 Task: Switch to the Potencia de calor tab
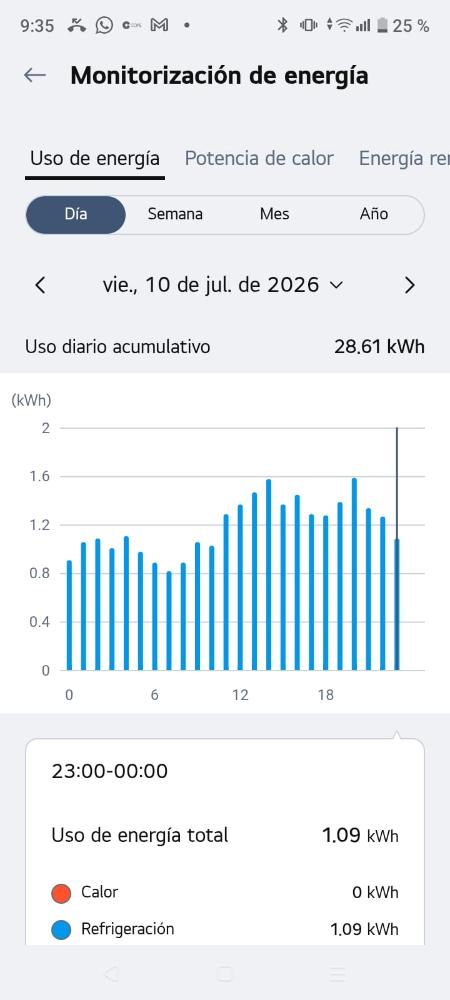click(x=259, y=158)
